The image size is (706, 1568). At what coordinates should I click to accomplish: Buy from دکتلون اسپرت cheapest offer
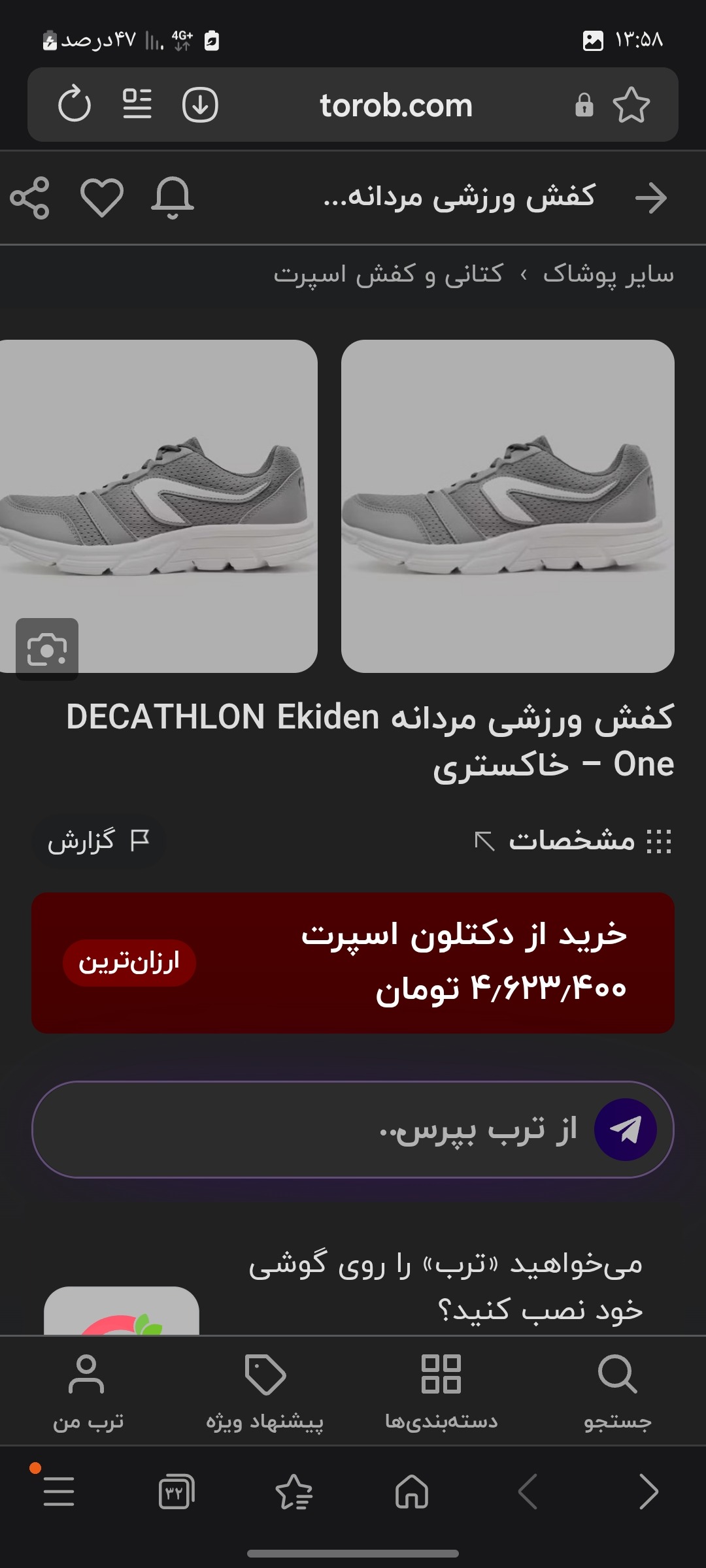(353, 962)
